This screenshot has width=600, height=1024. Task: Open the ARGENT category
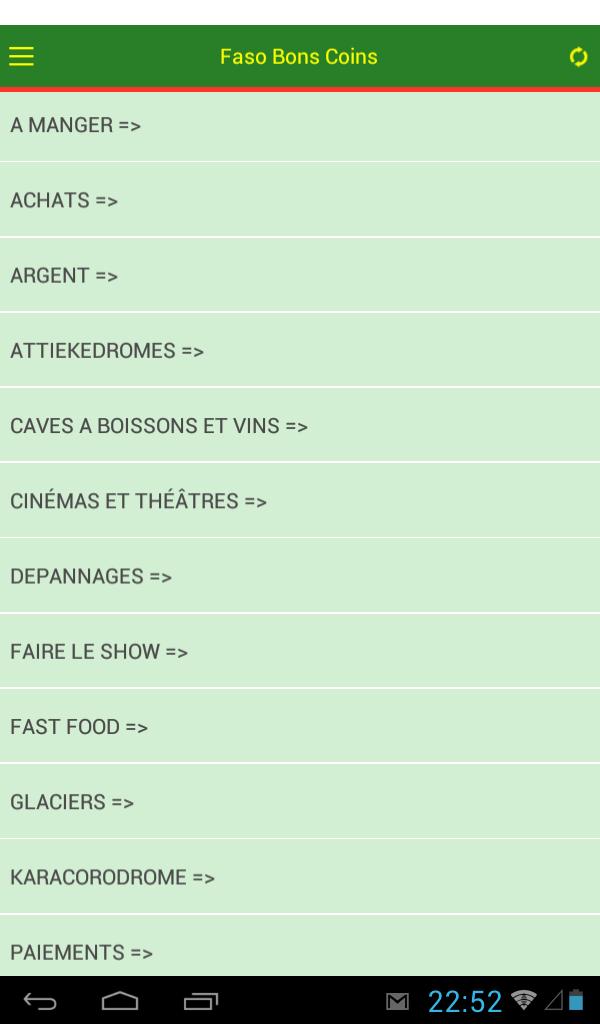(300, 275)
